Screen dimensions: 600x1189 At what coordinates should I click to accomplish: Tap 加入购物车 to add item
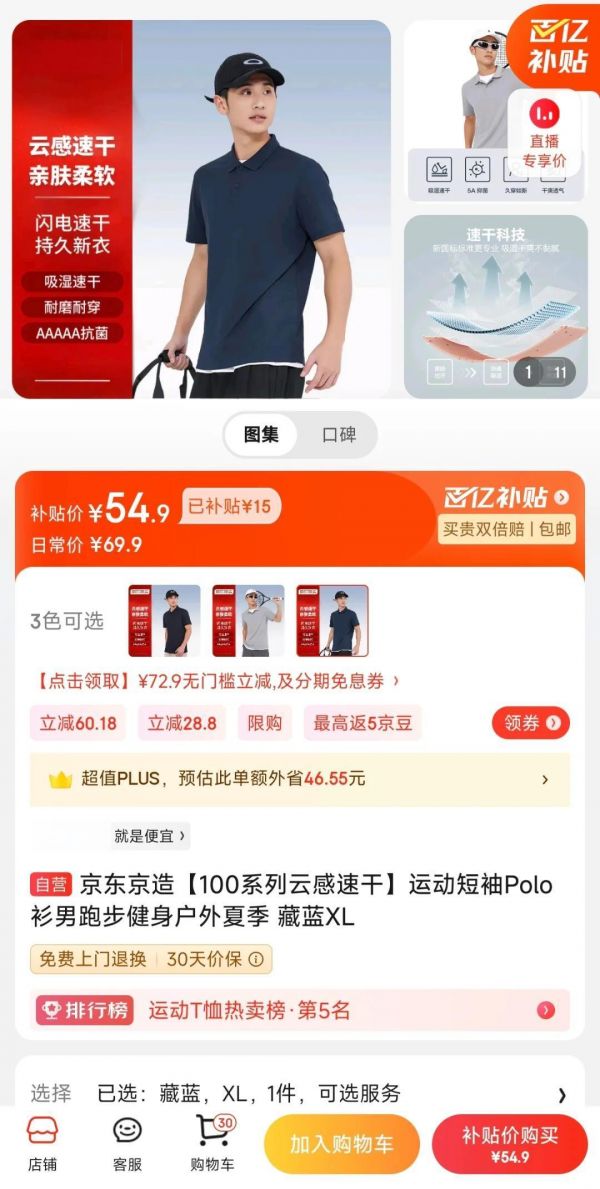pos(342,1144)
